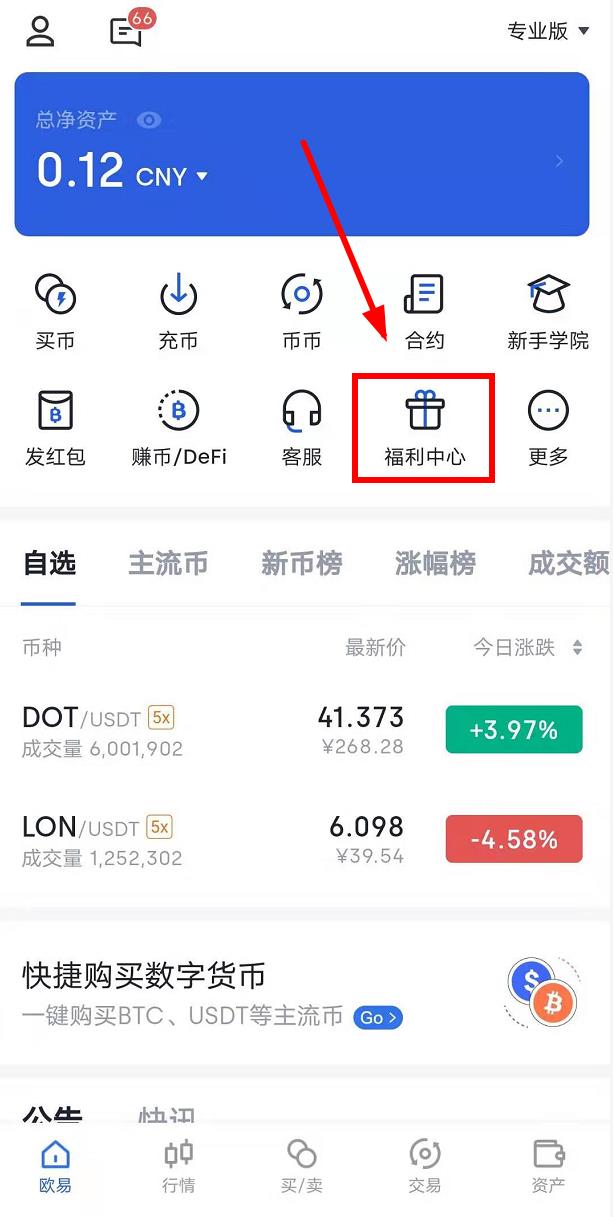Screen dimensions: 613x1217
Task: Switch to the 涨幅榜 tab
Action: pyautogui.click(x=435, y=563)
